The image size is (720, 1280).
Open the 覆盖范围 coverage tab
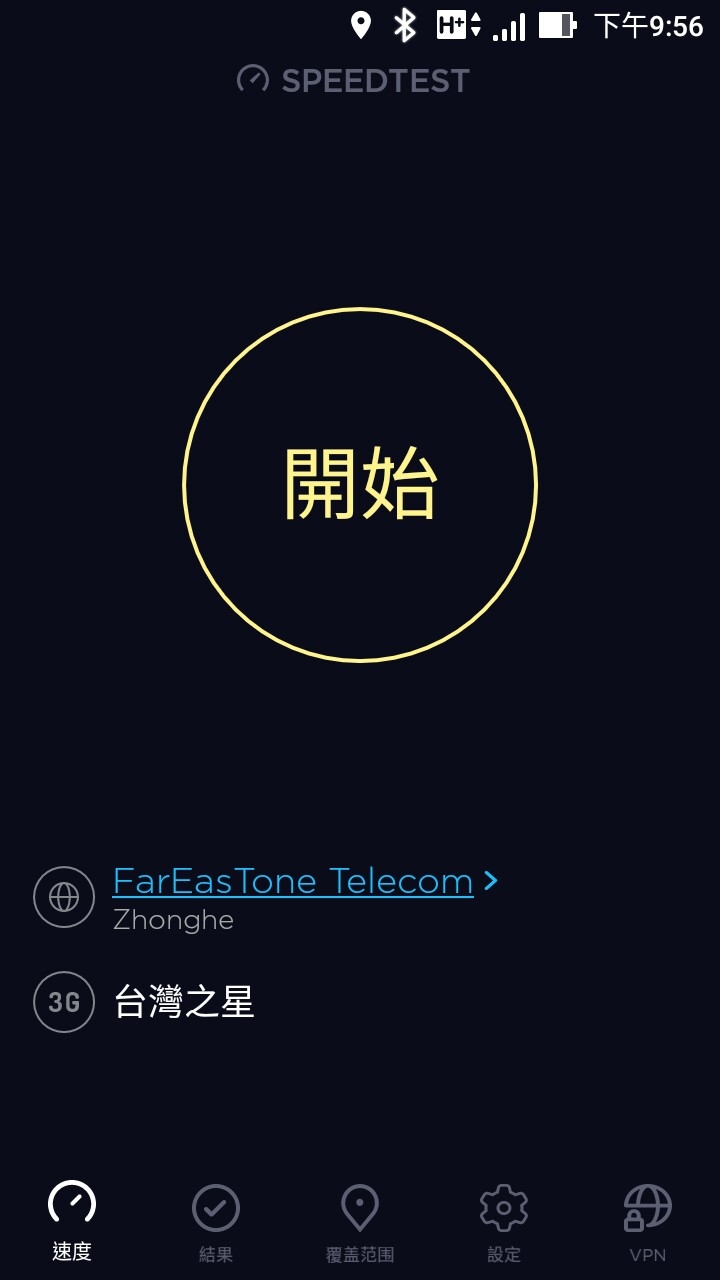point(360,1221)
